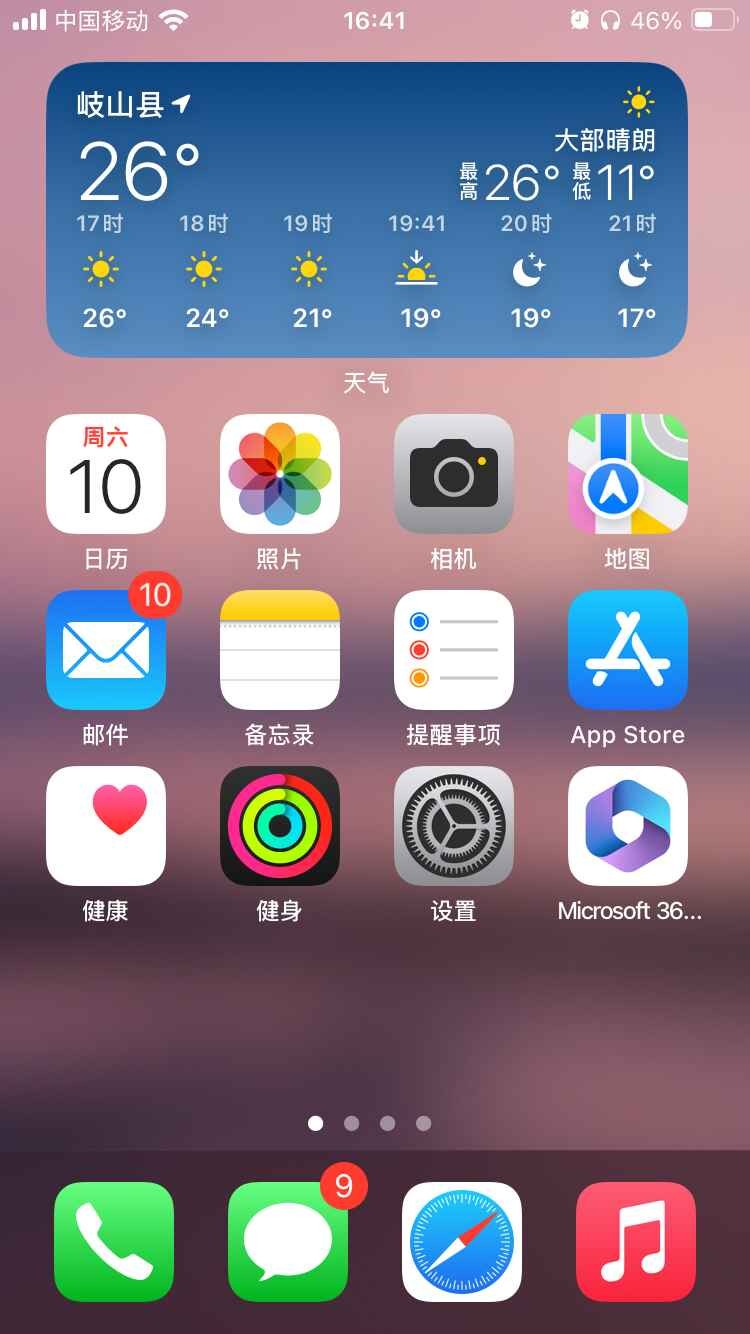Open the 日历 calendar app
This screenshot has width=750, height=1334.
coord(106,474)
